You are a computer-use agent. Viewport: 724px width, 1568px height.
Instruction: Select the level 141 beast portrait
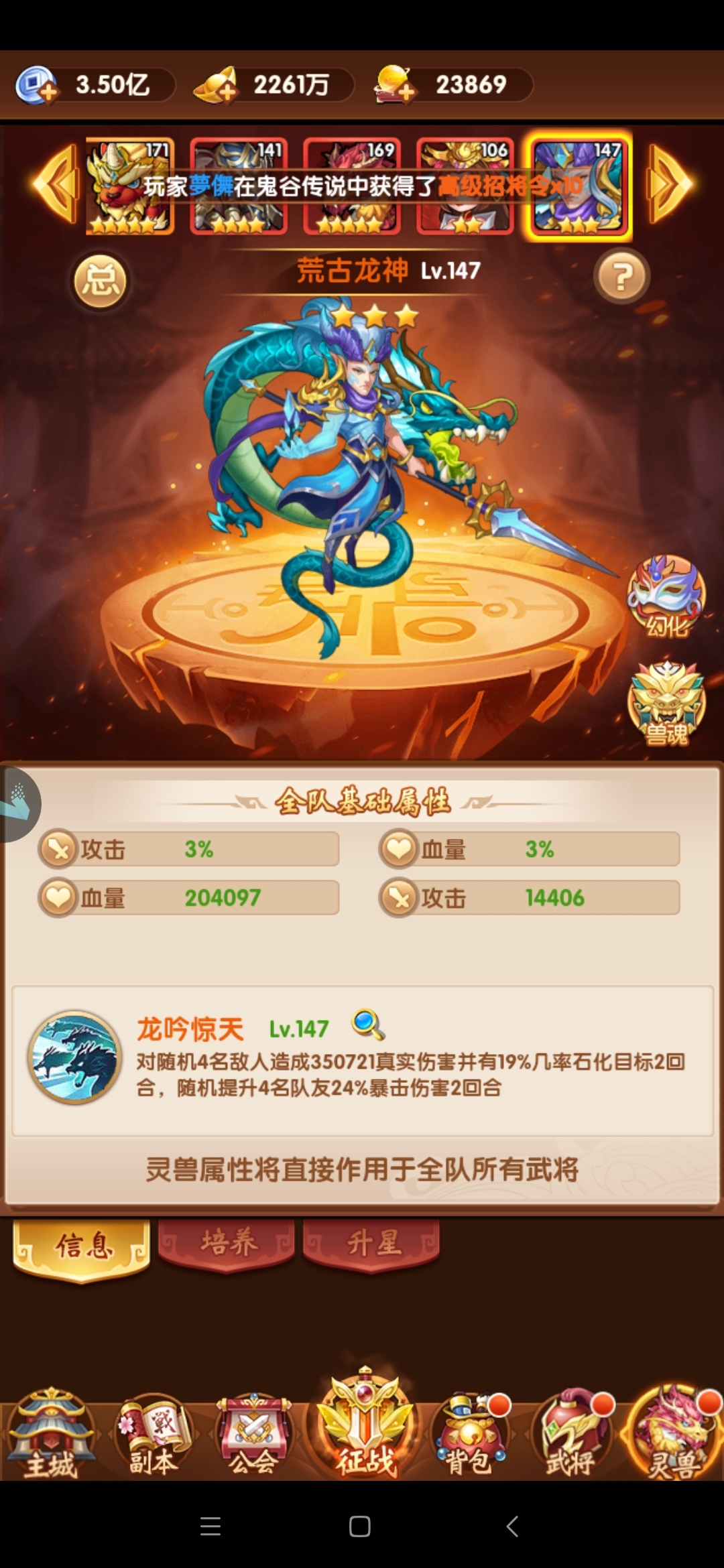(239, 186)
